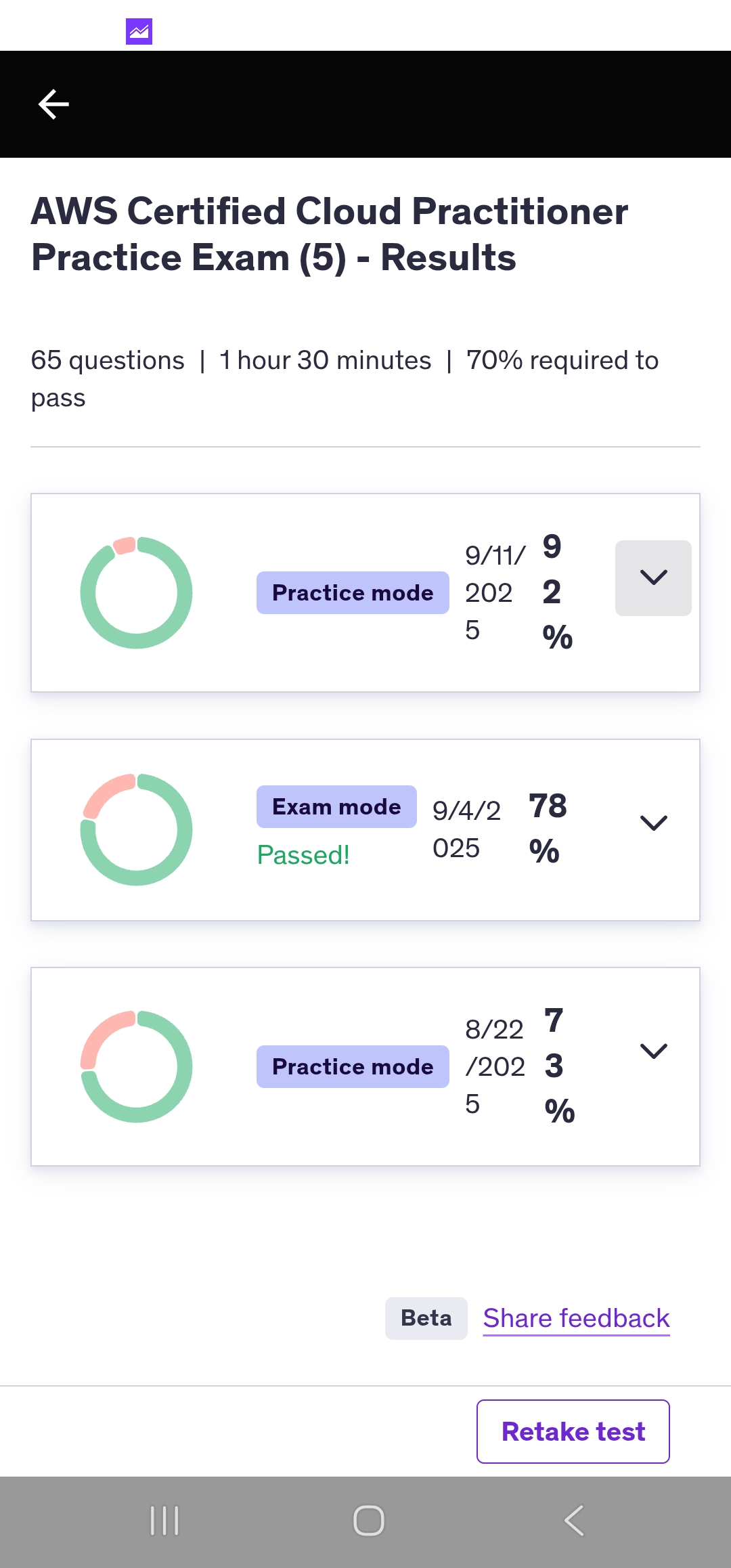The height and width of the screenshot is (1568, 731).
Task: Expand the 73% practice mode attempt
Action: tap(653, 1051)
